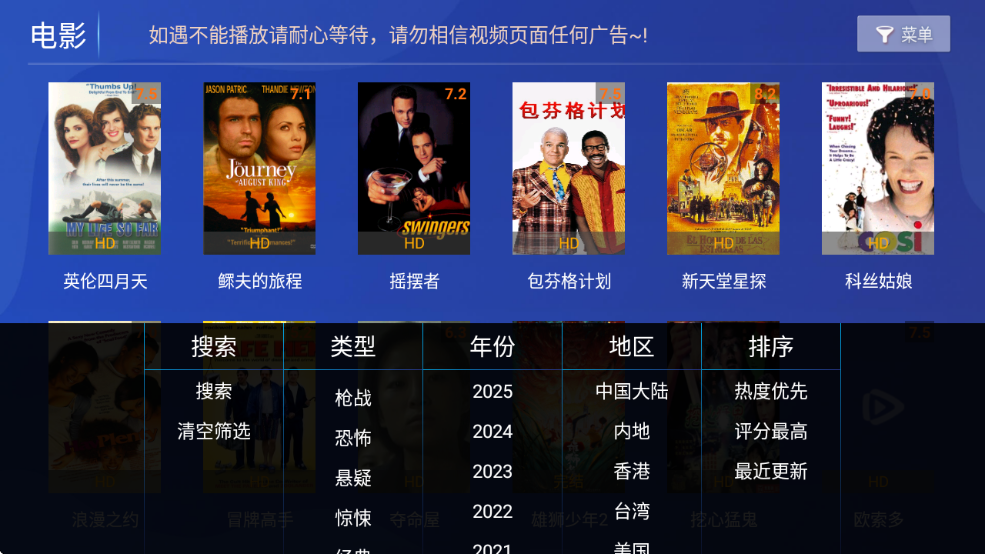Screen dimensions: 985x554
Task: Select region 台湾
Action: (631, 512)
